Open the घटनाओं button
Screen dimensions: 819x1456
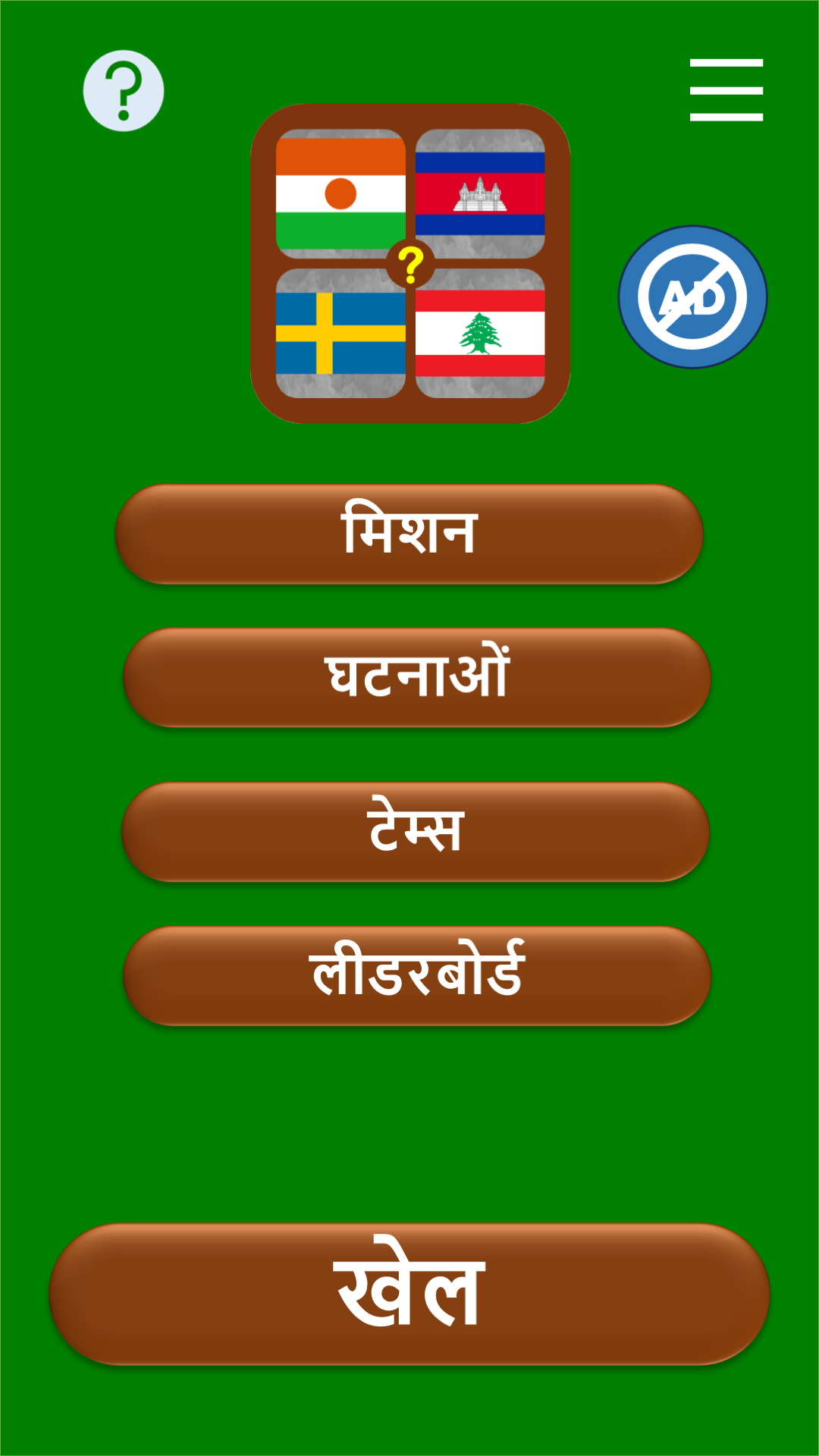coord(416,677)
